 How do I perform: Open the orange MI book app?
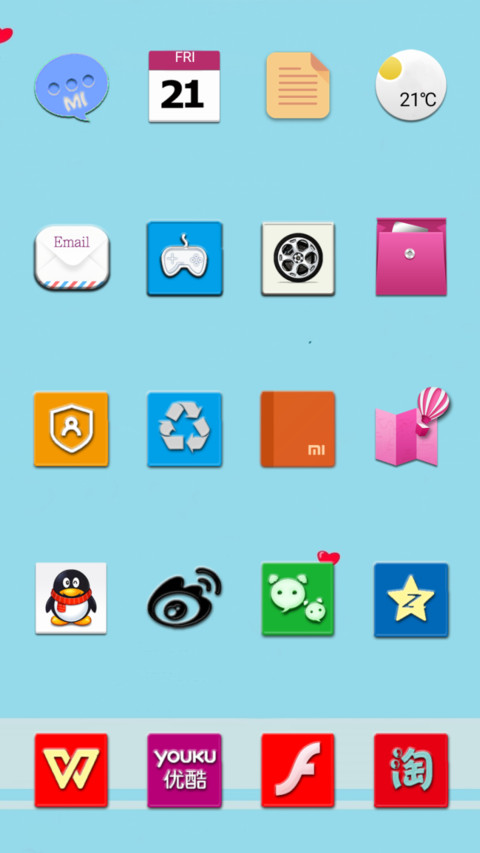coord(298,429)
